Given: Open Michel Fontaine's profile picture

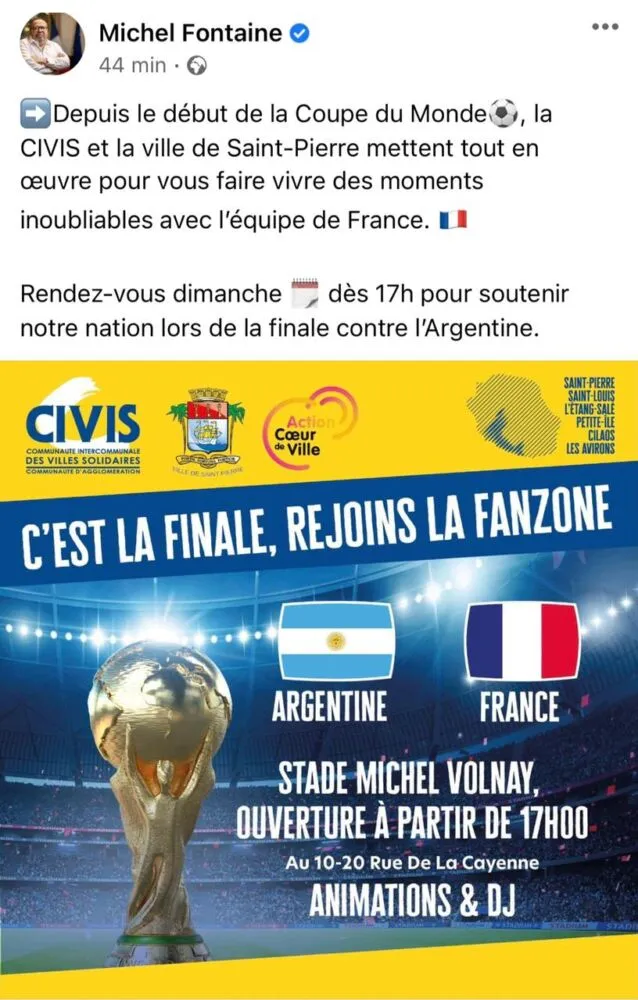Looking at the screenshot, I should (x=52, y=45).
